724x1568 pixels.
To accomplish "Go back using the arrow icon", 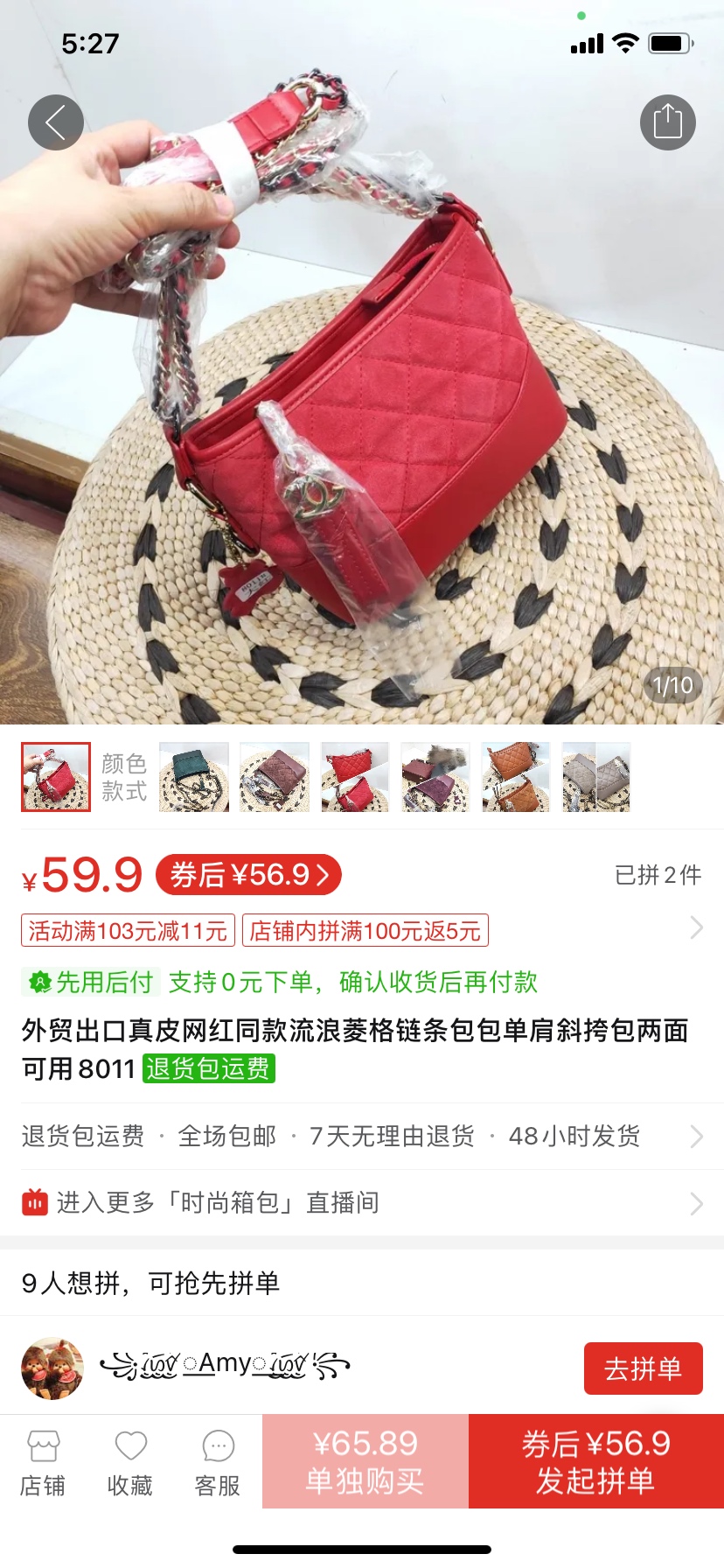I will point(56,122).
